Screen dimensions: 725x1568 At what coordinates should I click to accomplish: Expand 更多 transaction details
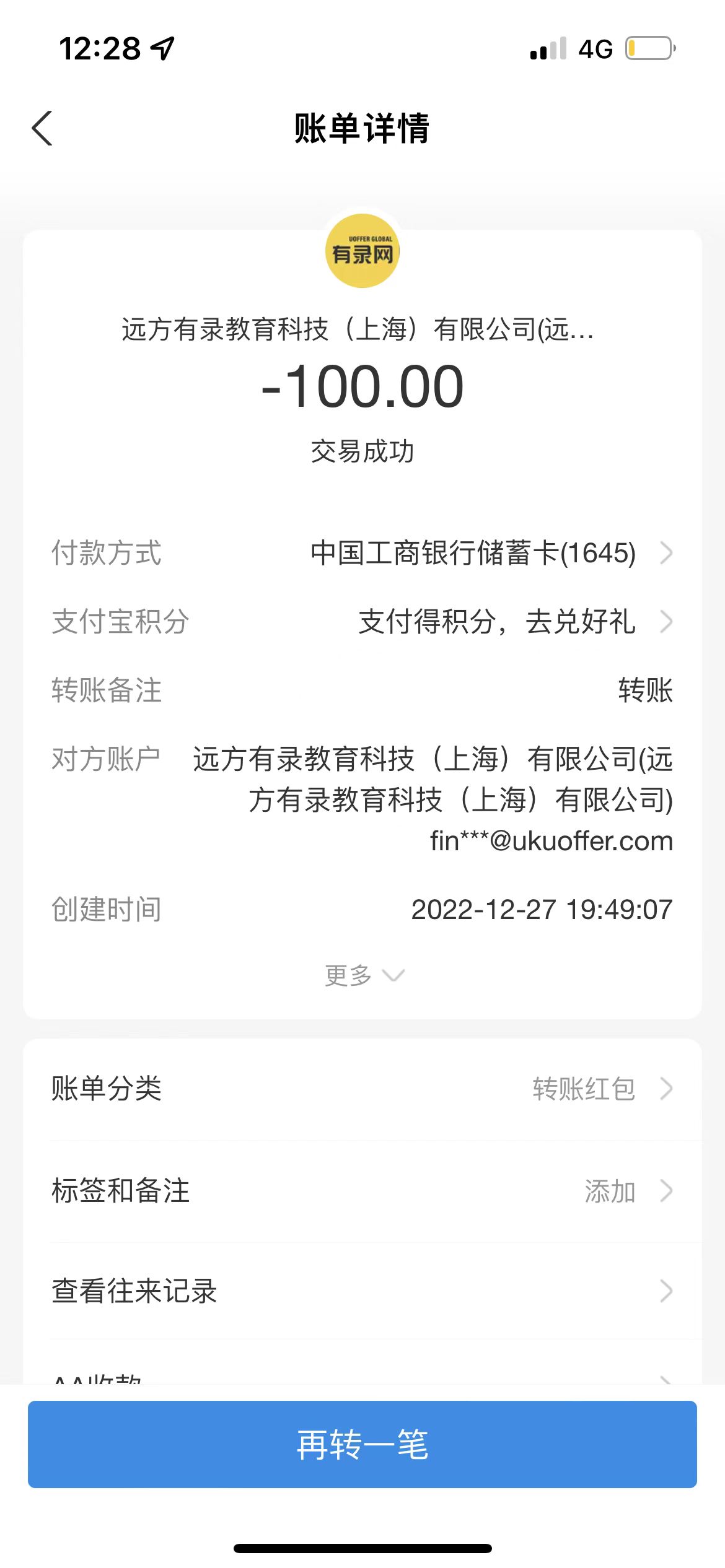(363, 975)
